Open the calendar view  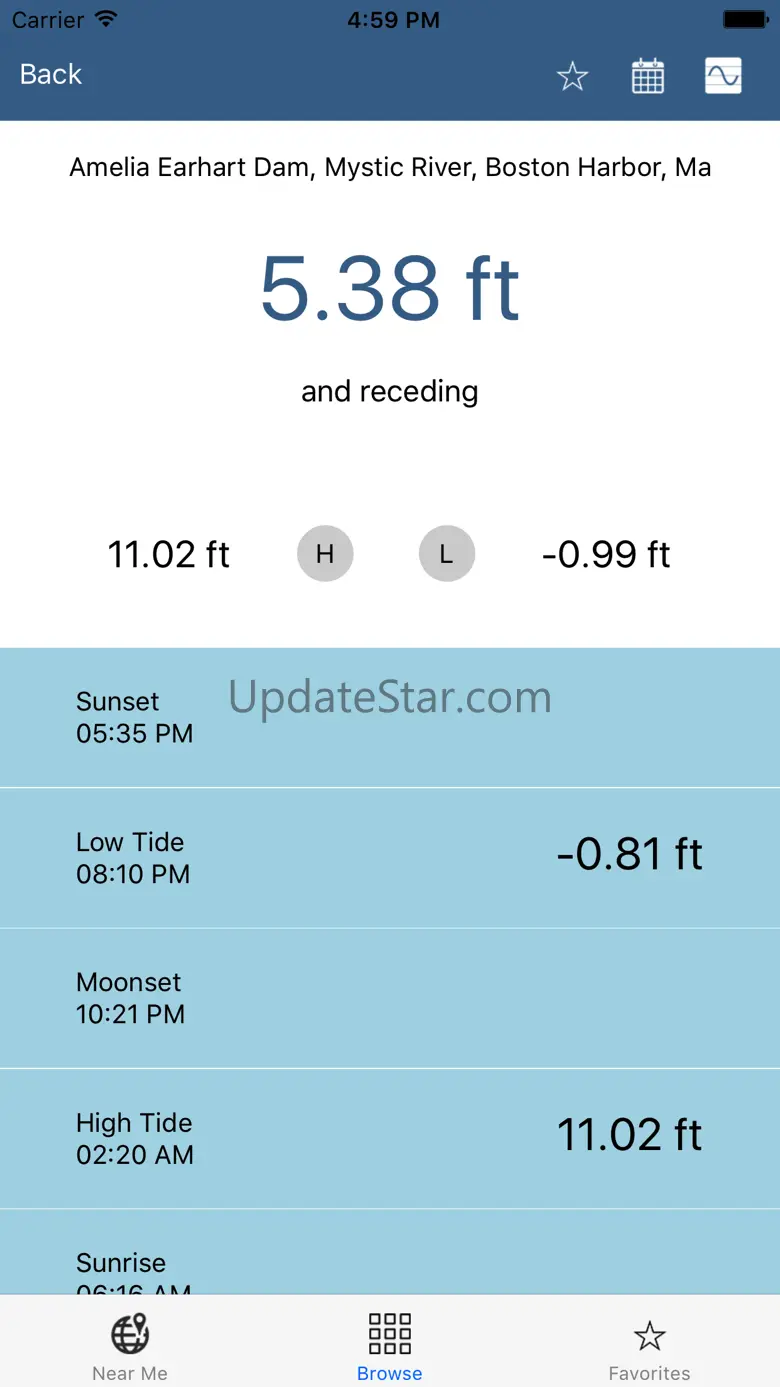pyautogui.click(x=648, y=76)
